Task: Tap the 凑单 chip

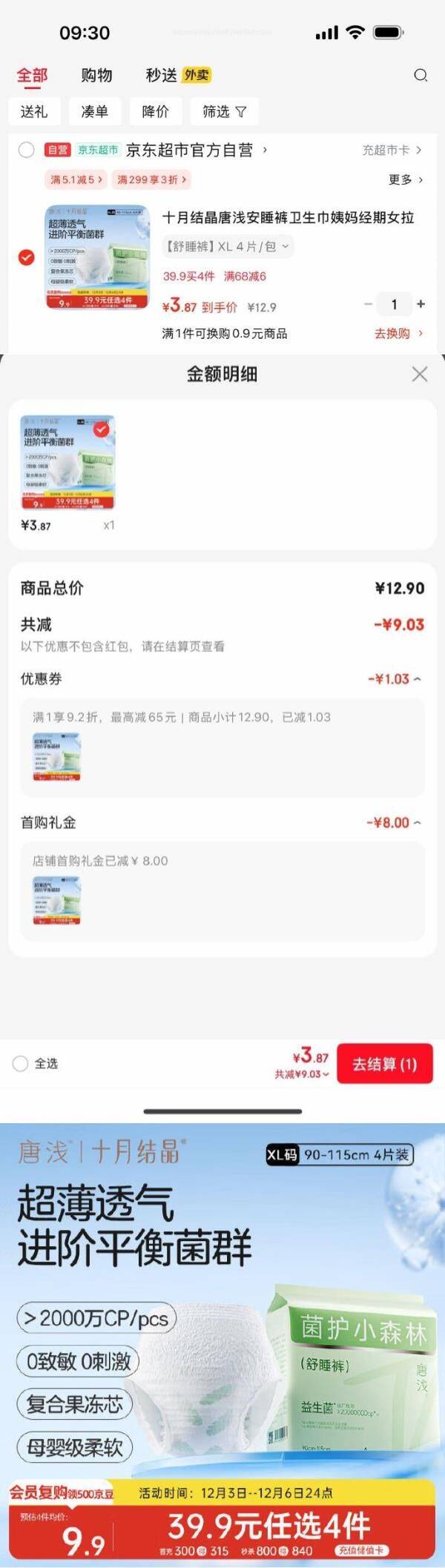Action: (x=95, y=112)
